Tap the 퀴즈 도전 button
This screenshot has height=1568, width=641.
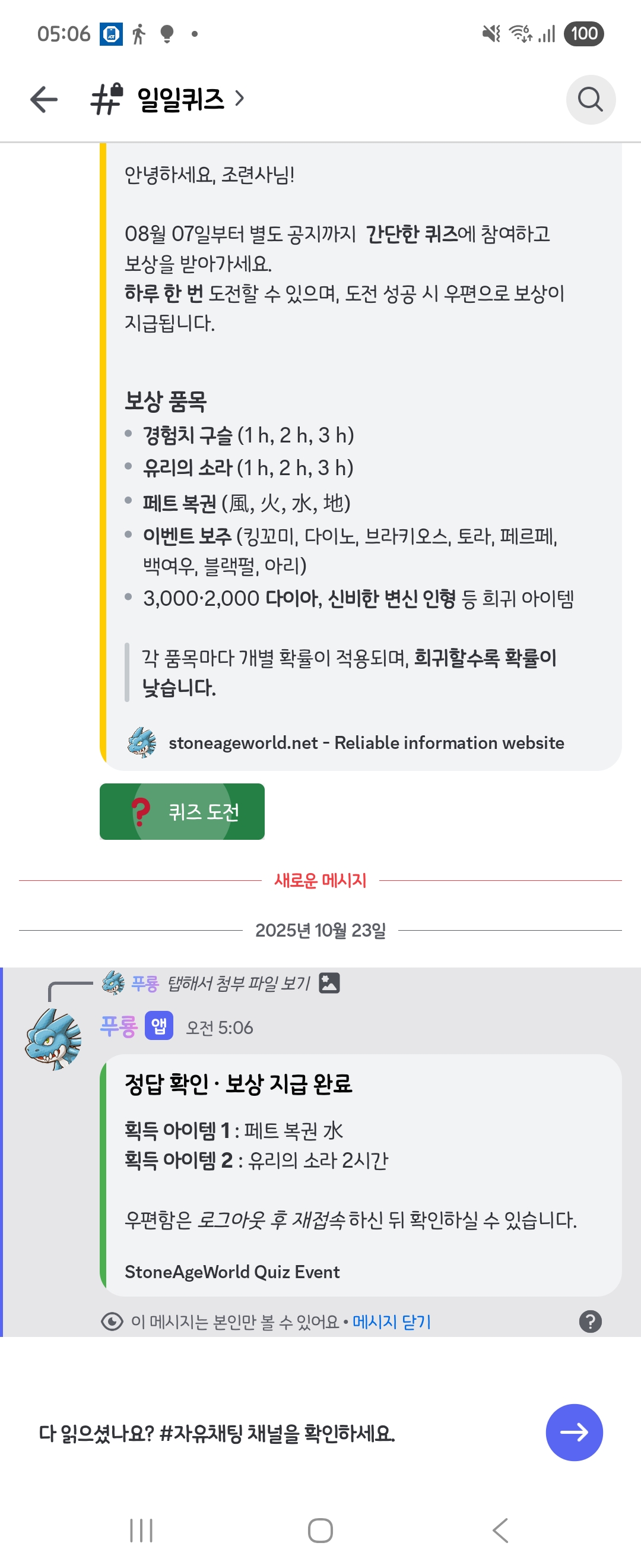pos(182,811)
